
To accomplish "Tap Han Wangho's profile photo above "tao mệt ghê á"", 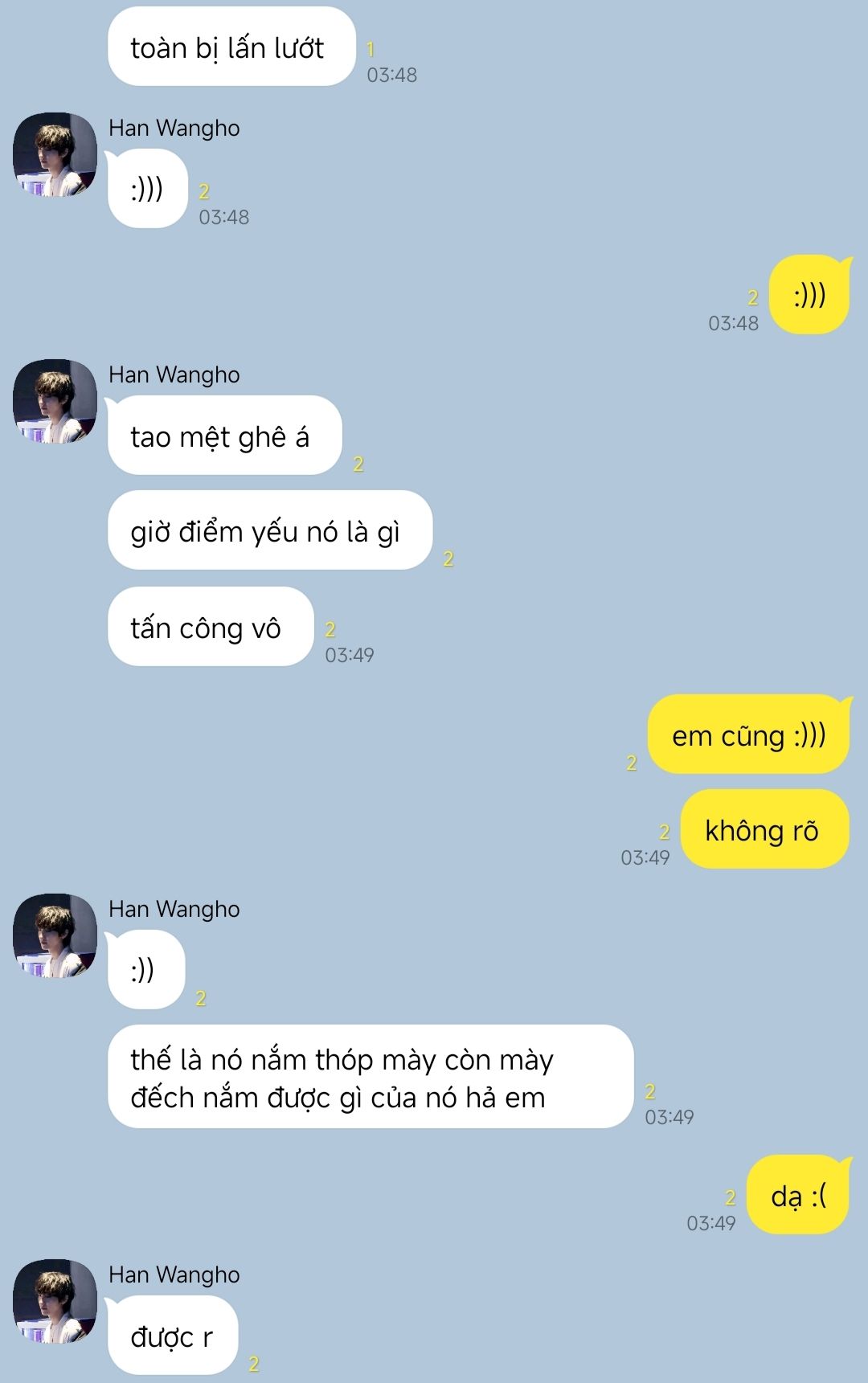I will pos(55,402).
